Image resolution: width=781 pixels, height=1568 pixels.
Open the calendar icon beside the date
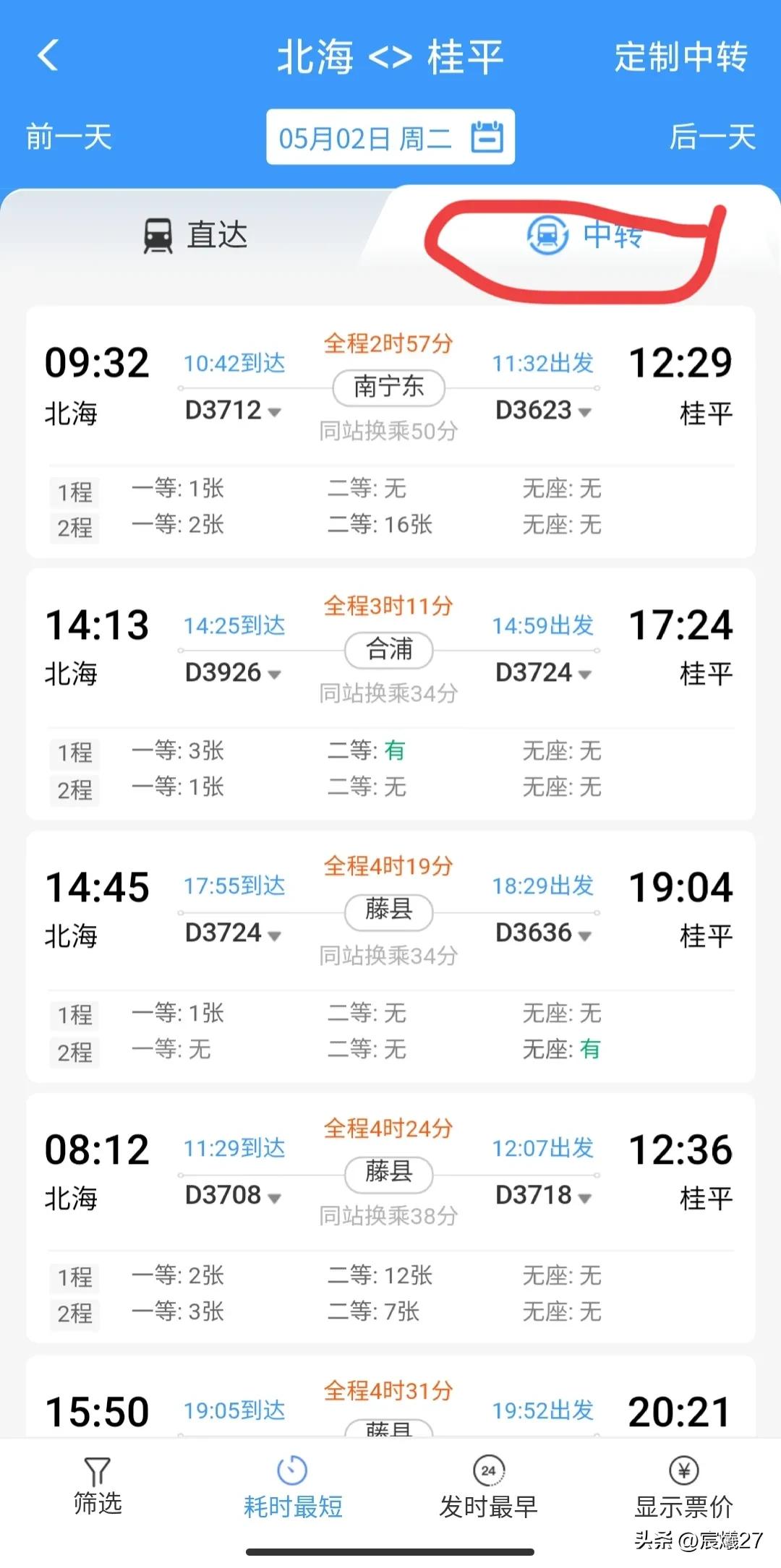point(487,137)
